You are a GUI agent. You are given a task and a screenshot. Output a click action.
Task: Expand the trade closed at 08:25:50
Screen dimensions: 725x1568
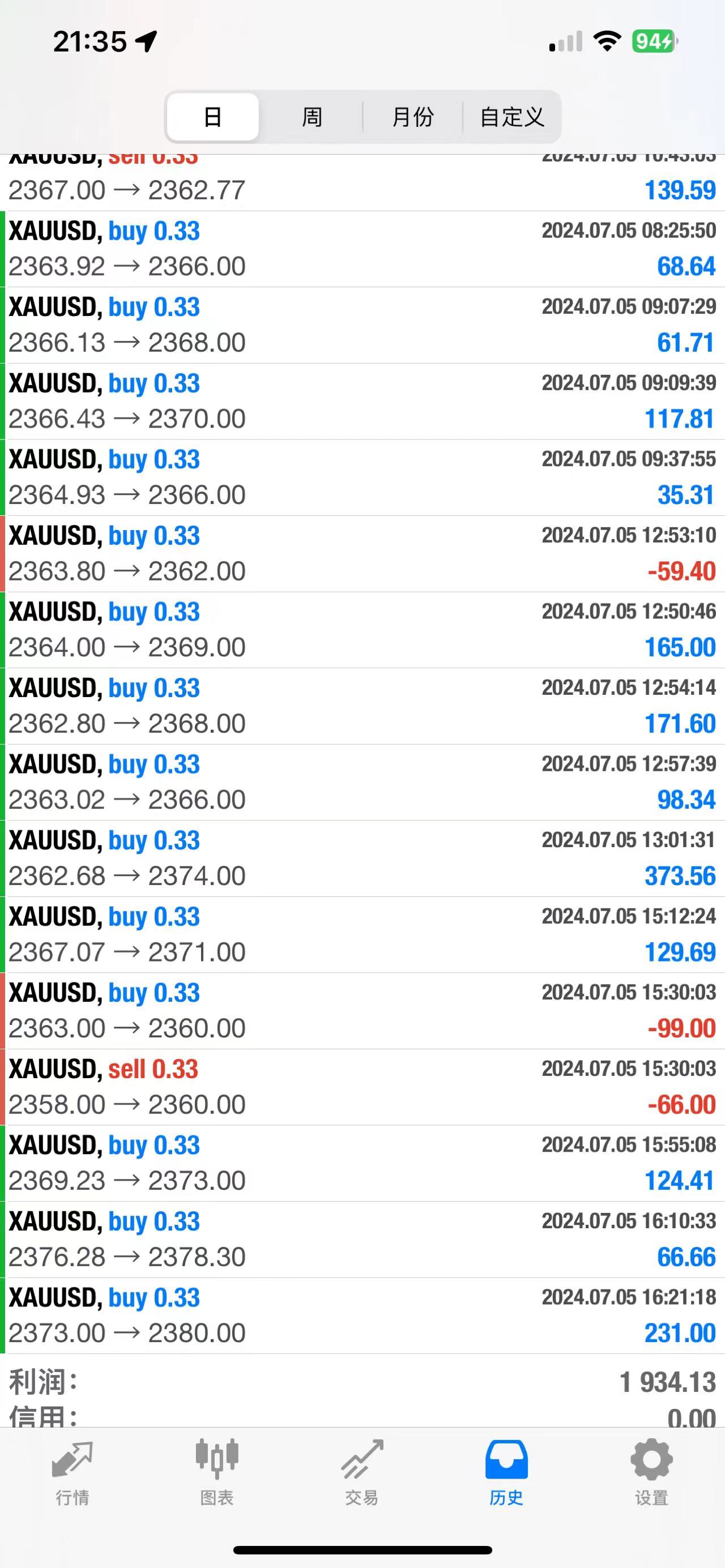click(362, 249)
